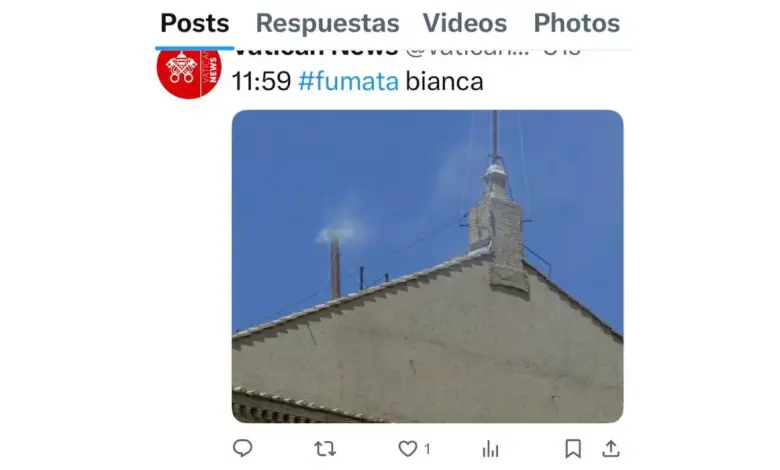The image size is (780, 470).
Task: Select the Posts tab
Action: click(195, 23)
